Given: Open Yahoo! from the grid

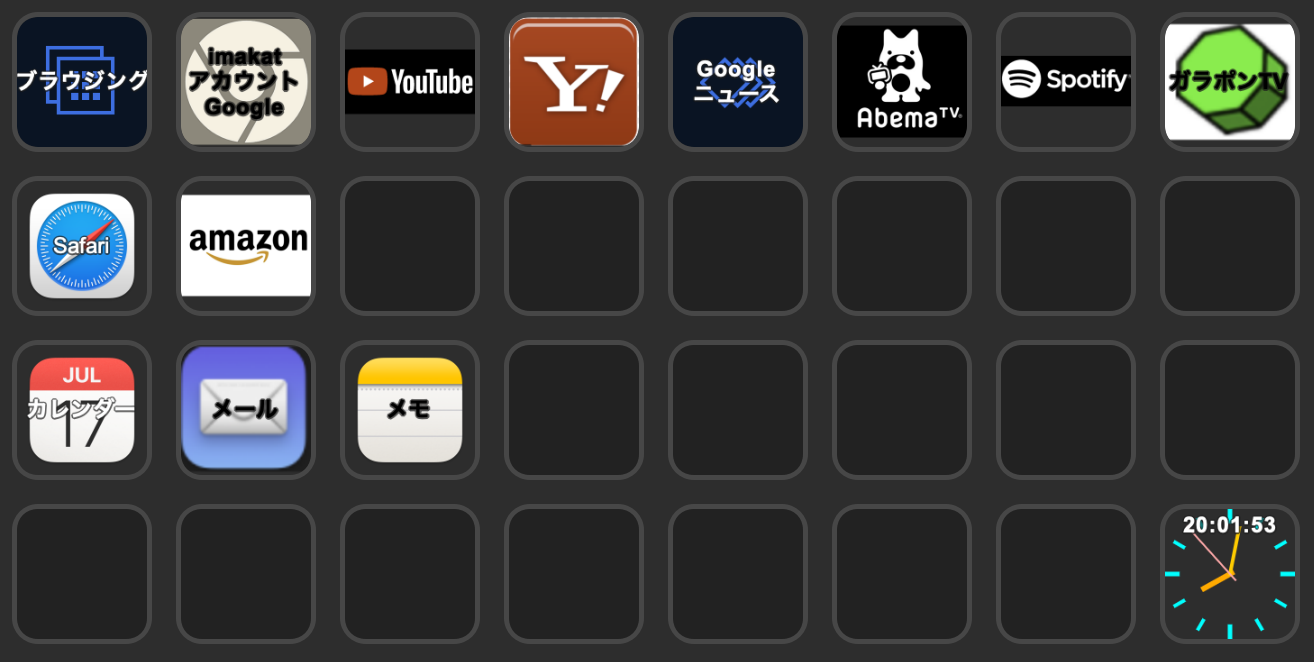Looking at the screenshot, I should coord(574,82).
